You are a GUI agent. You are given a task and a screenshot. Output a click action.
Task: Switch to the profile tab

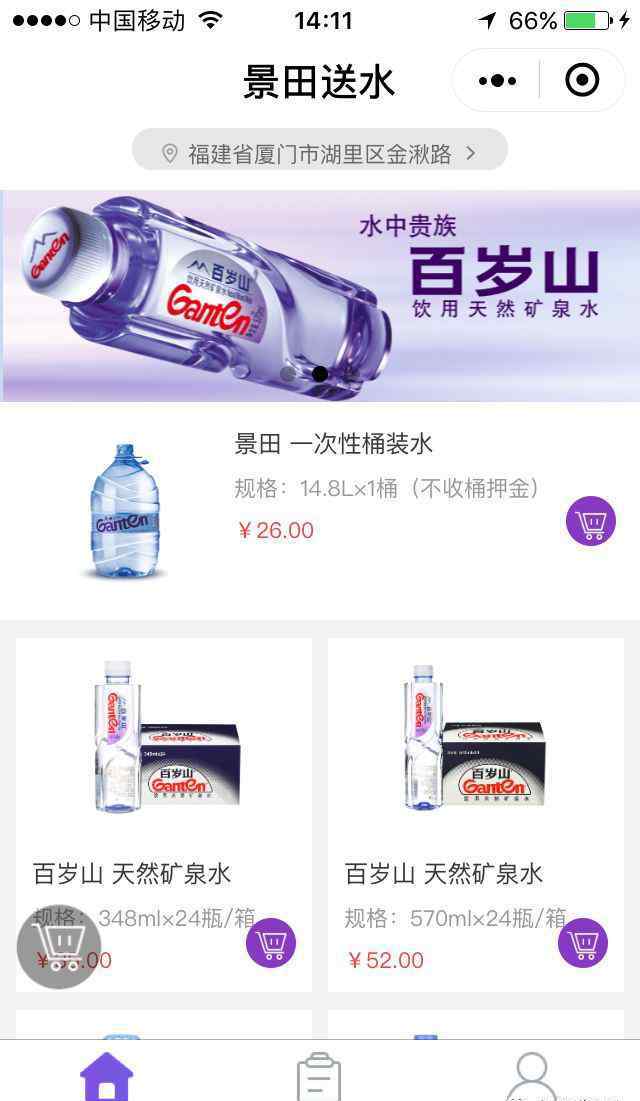pyautogui.click(x=532, y=1076)
